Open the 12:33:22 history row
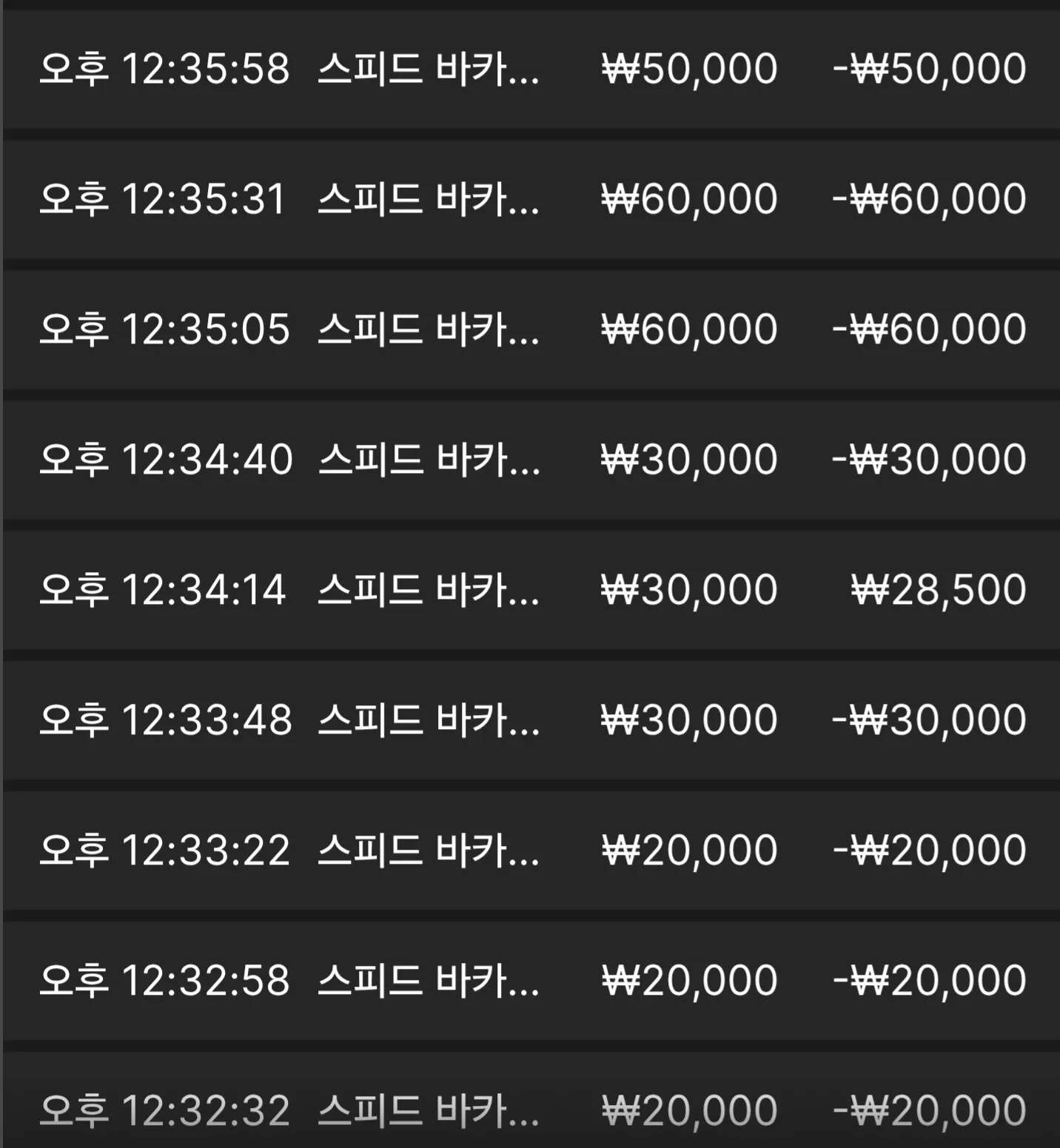 pos(531,850)
